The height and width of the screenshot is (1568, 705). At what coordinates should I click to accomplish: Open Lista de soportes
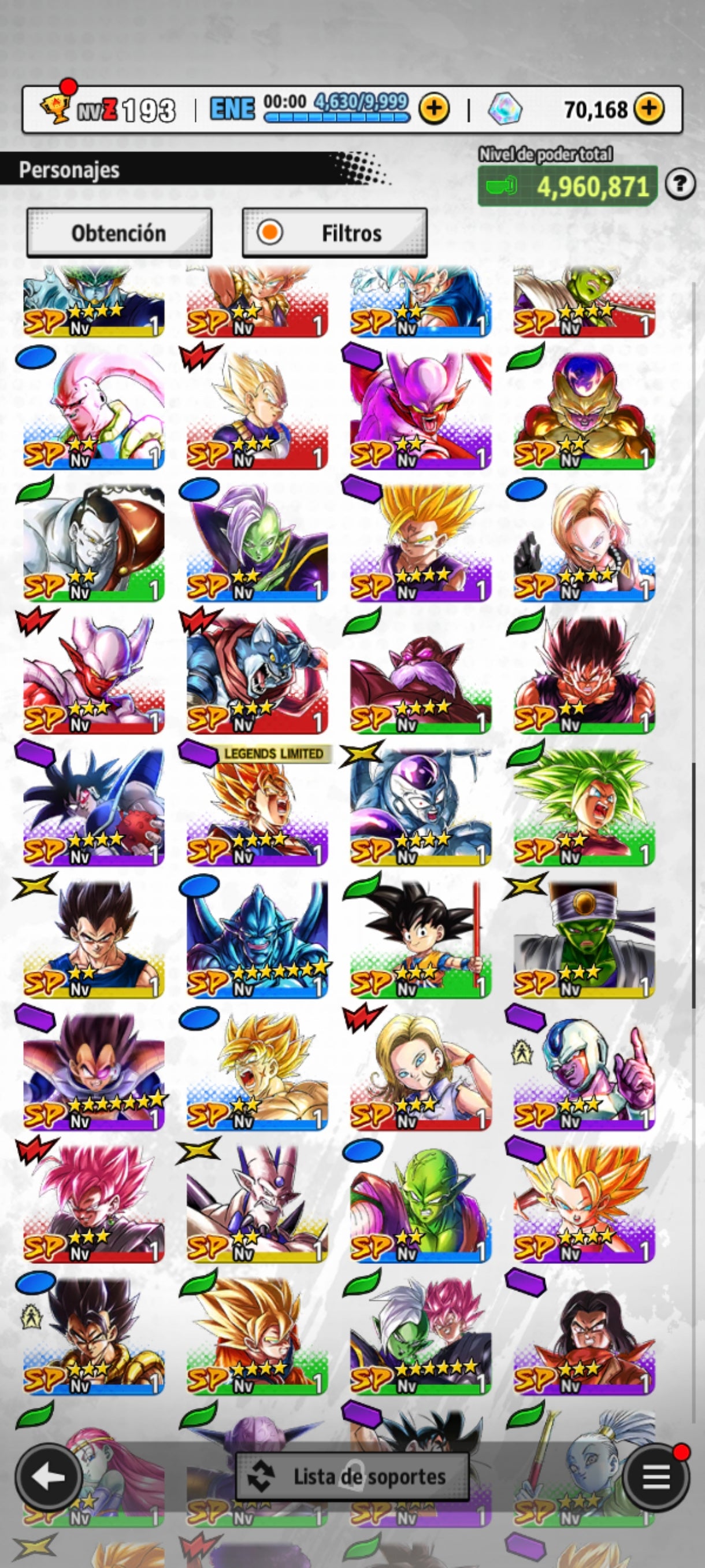pos(352,1477)
